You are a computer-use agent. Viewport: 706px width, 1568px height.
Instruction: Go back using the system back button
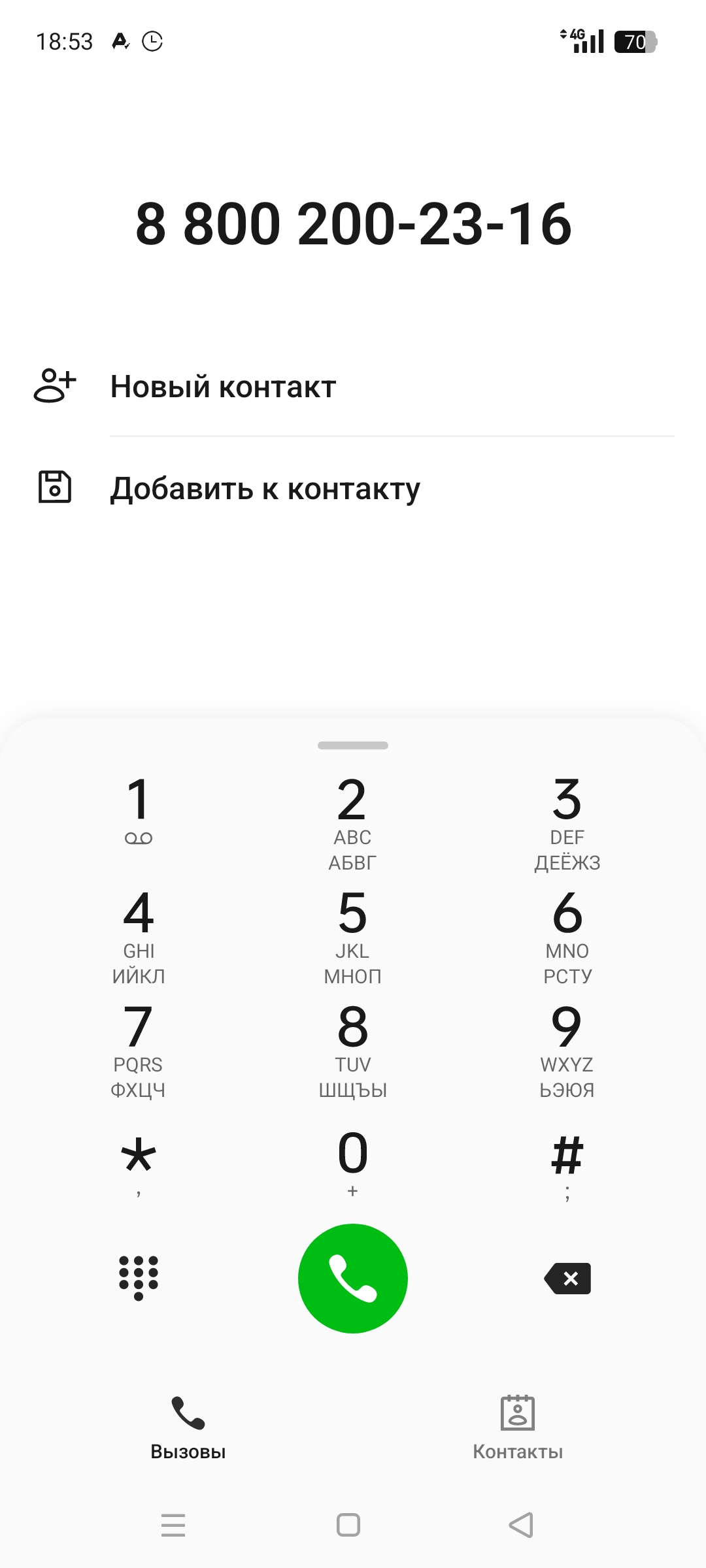coord(521,1525)
